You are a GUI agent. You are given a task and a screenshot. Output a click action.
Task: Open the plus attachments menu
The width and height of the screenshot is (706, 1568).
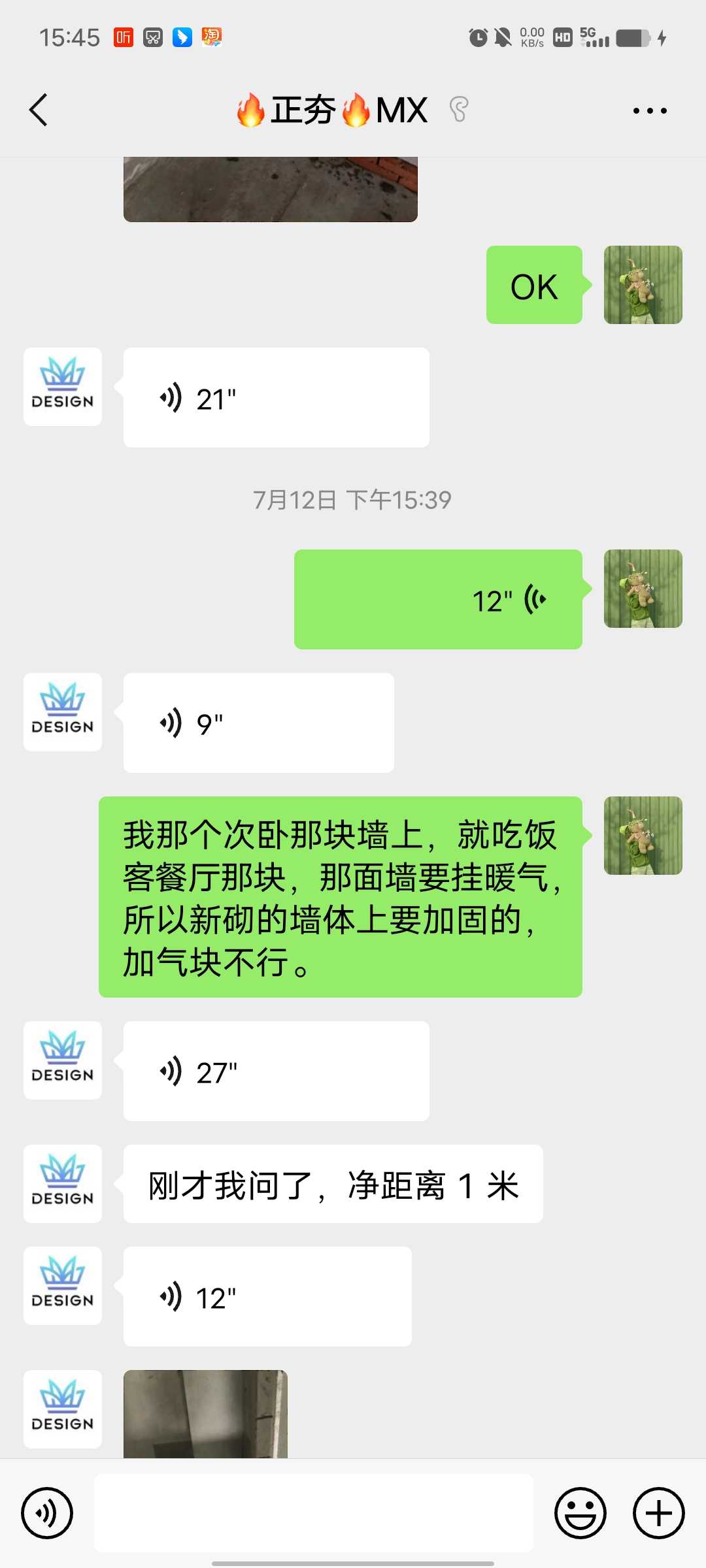point(658,1513)
